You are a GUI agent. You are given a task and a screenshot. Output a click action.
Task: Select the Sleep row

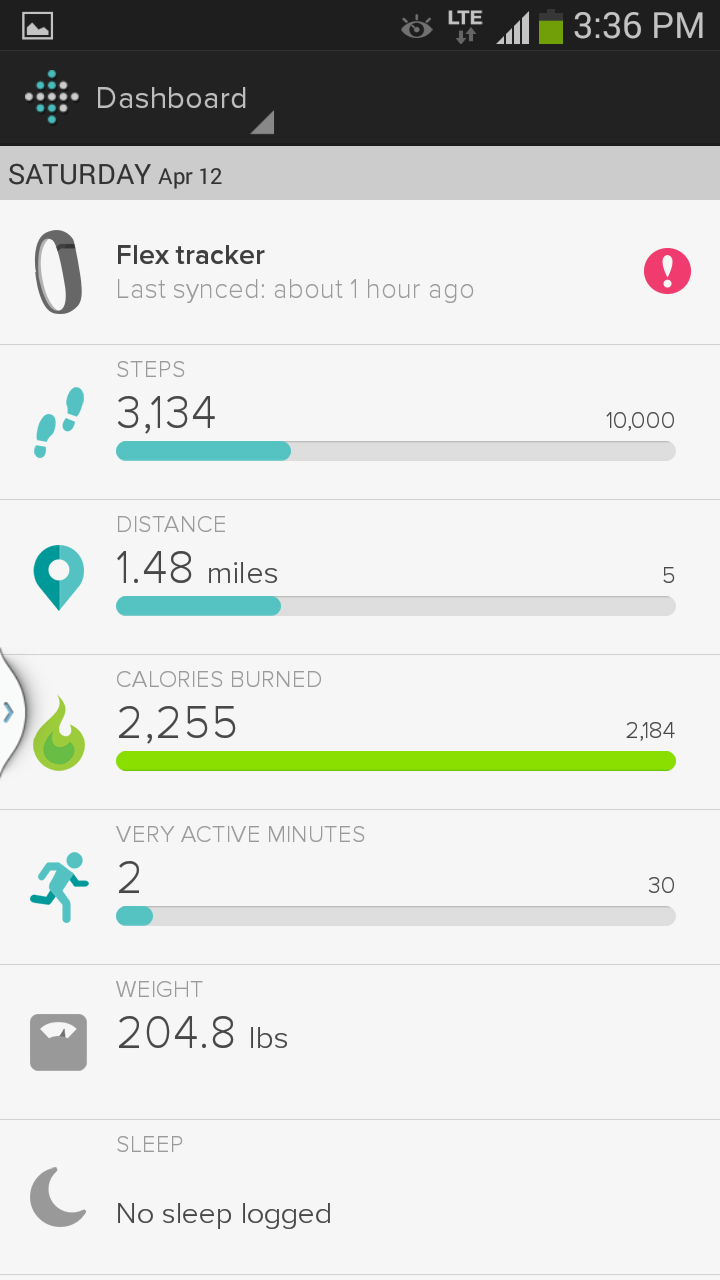(x=360, y=1197)
